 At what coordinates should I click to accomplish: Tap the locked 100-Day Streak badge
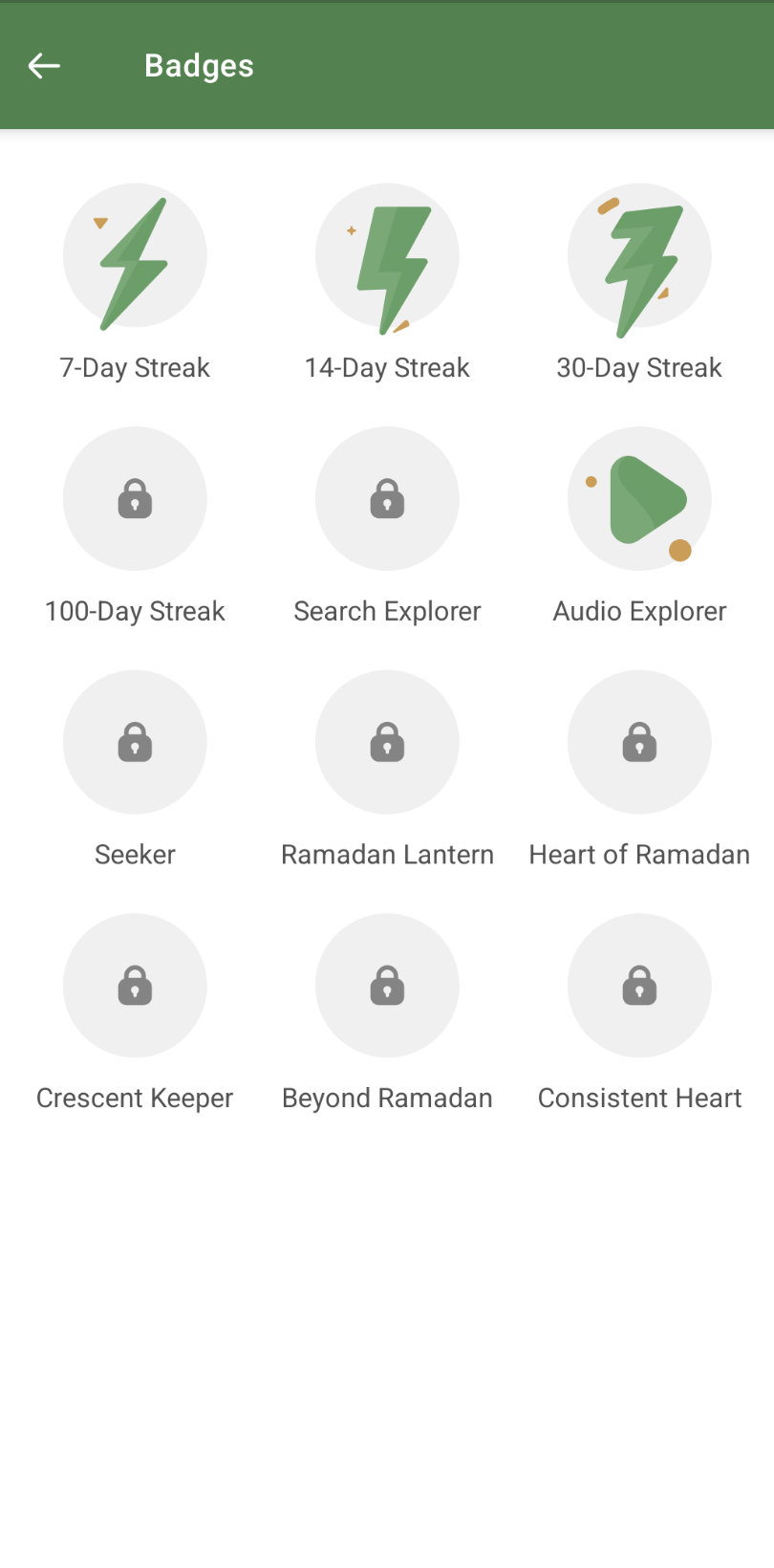coord(135,499)
